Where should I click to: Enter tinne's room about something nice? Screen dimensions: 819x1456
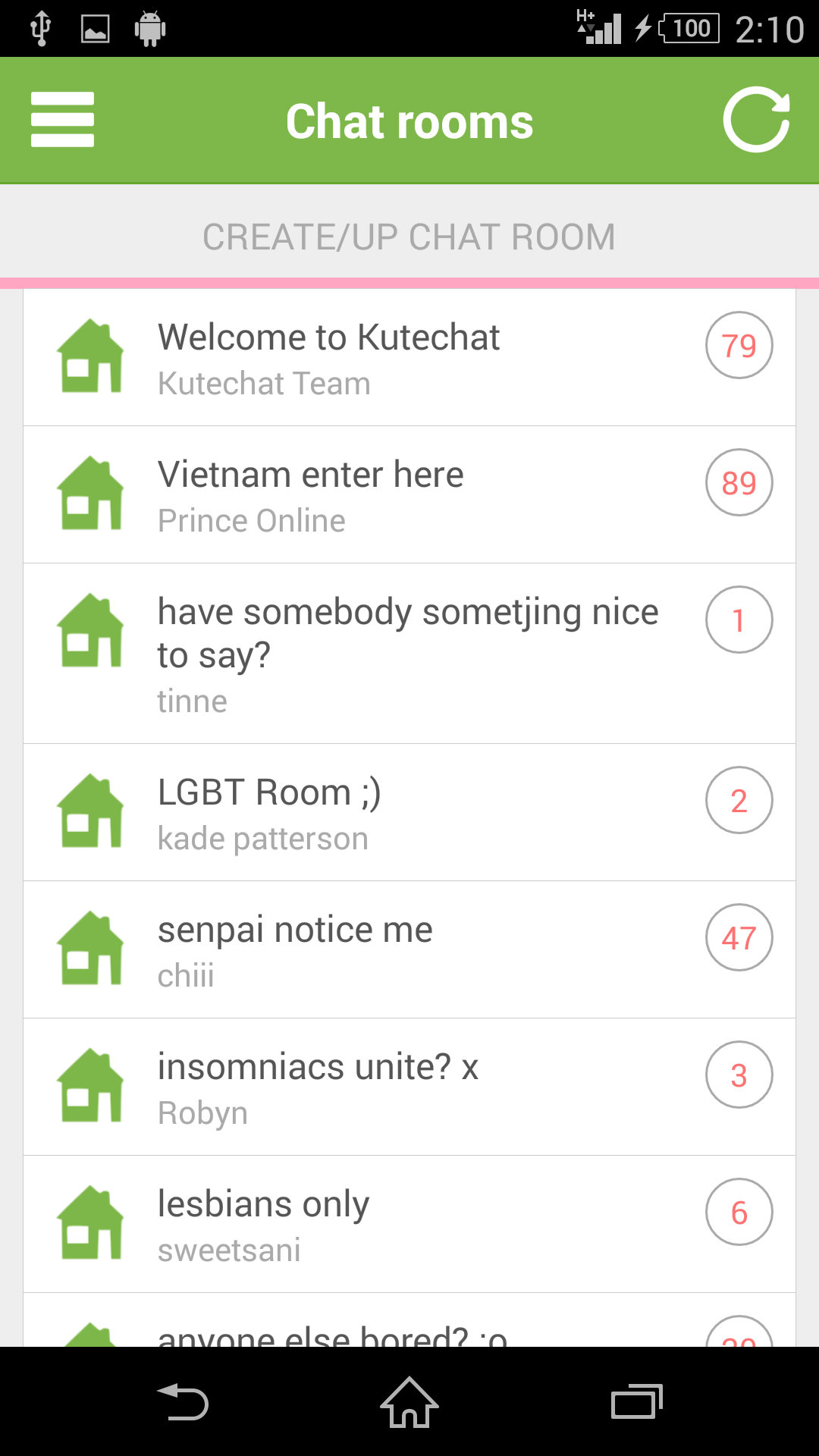(x=409, y=653)
